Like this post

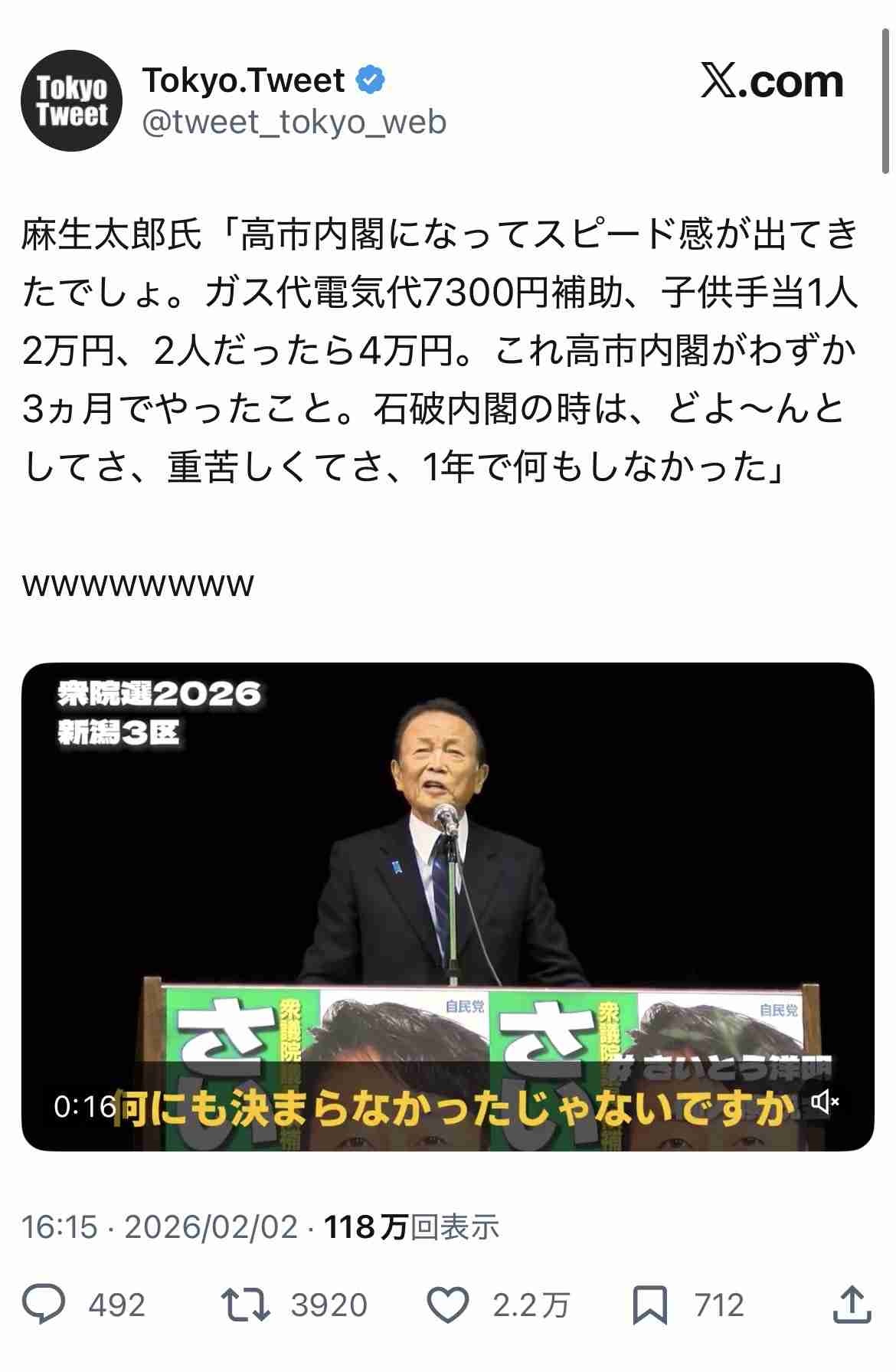pyautogui.click(x=447, y=1305)
